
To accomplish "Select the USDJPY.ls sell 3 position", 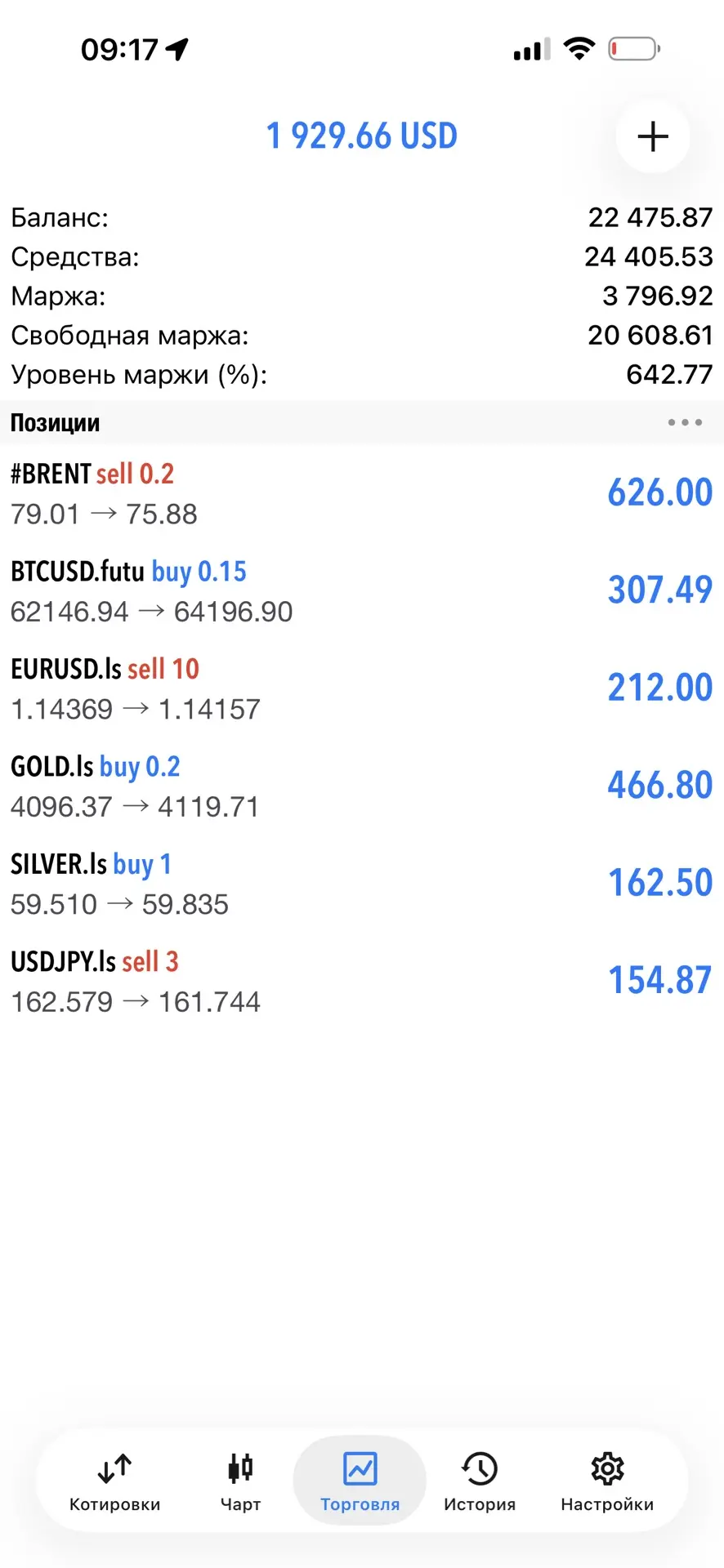I will 362,981.
